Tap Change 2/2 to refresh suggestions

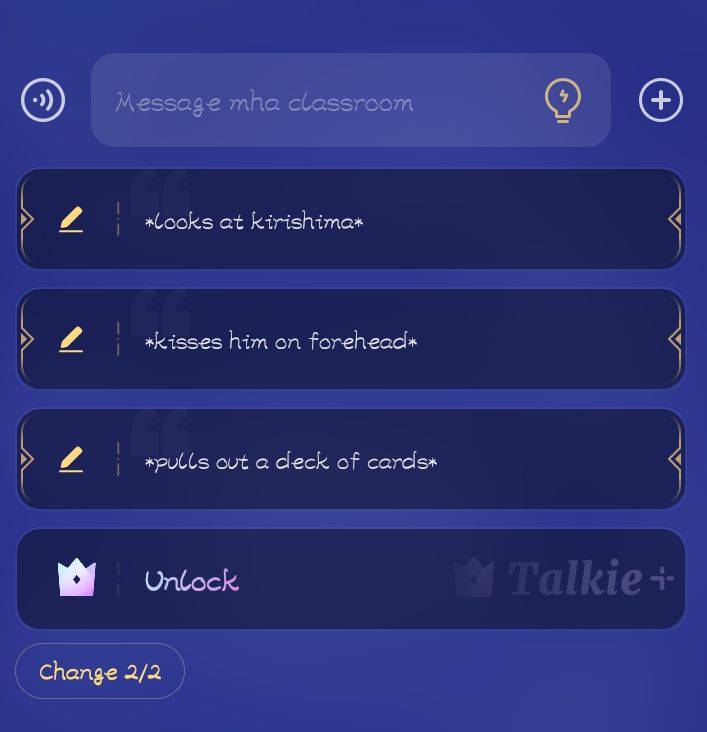100,671
